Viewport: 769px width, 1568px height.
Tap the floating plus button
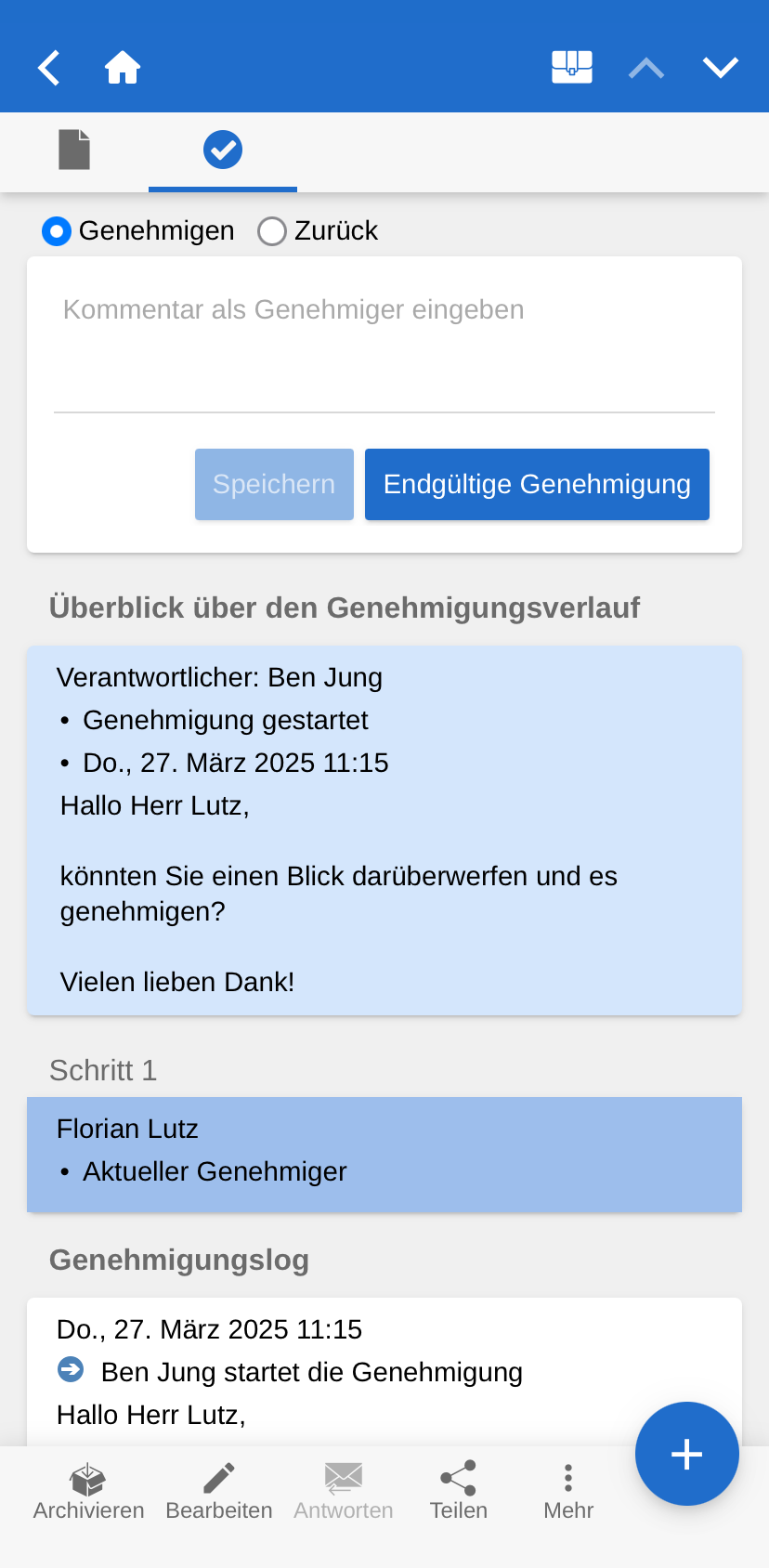coord(686,1454)
